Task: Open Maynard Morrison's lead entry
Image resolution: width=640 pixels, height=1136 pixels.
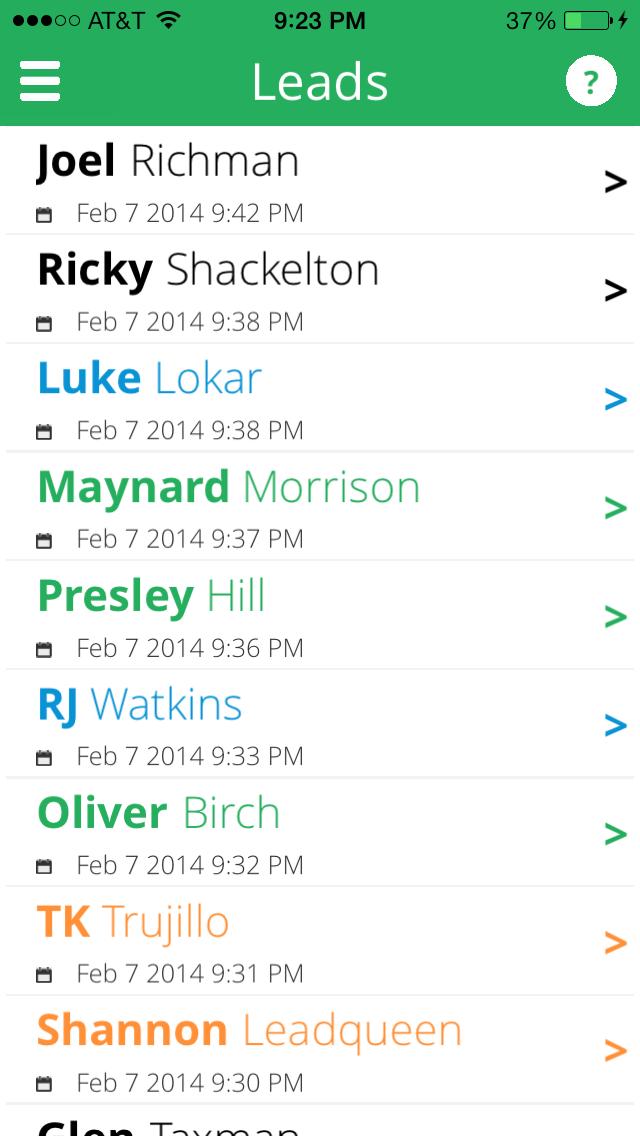Action: (x=320, y=508)
